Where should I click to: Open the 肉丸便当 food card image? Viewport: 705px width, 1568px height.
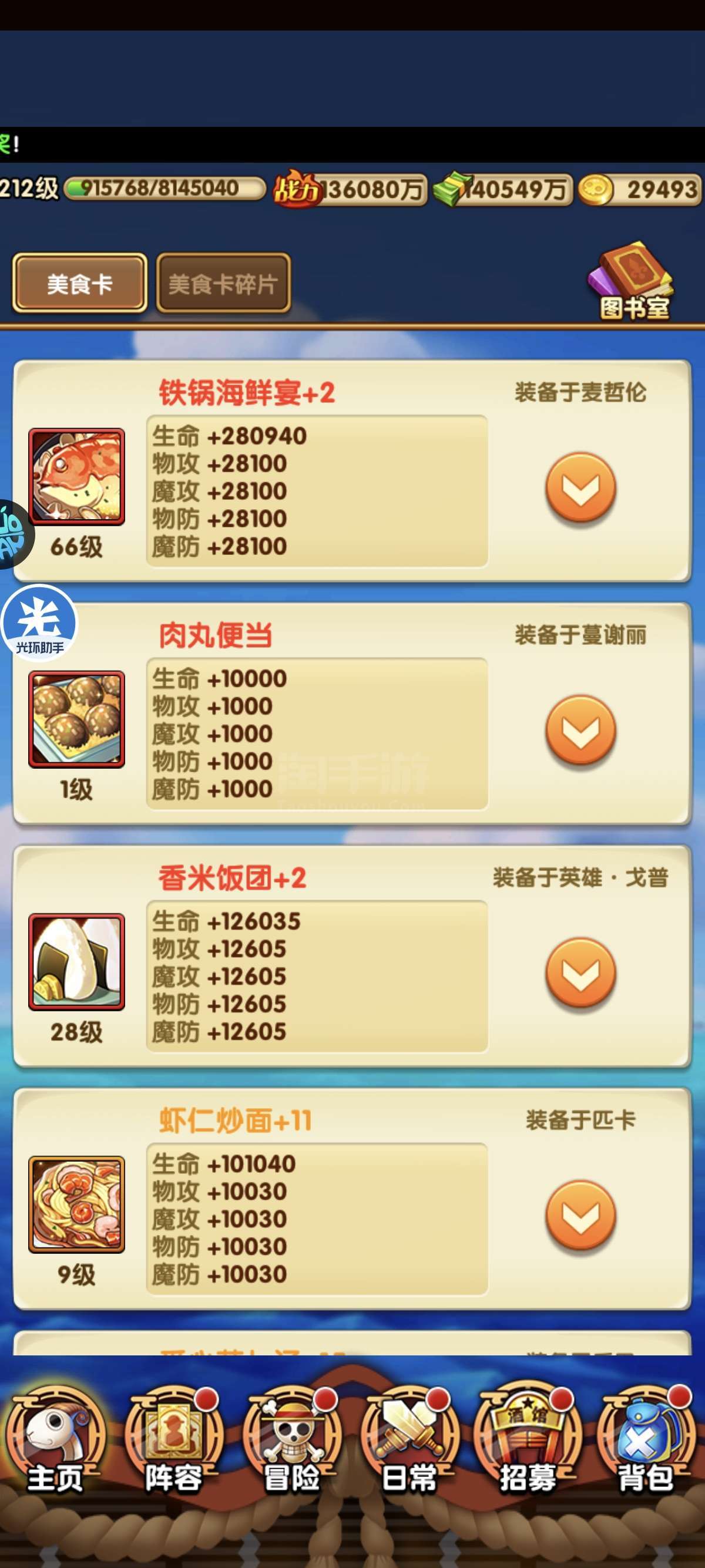(77, 719)
